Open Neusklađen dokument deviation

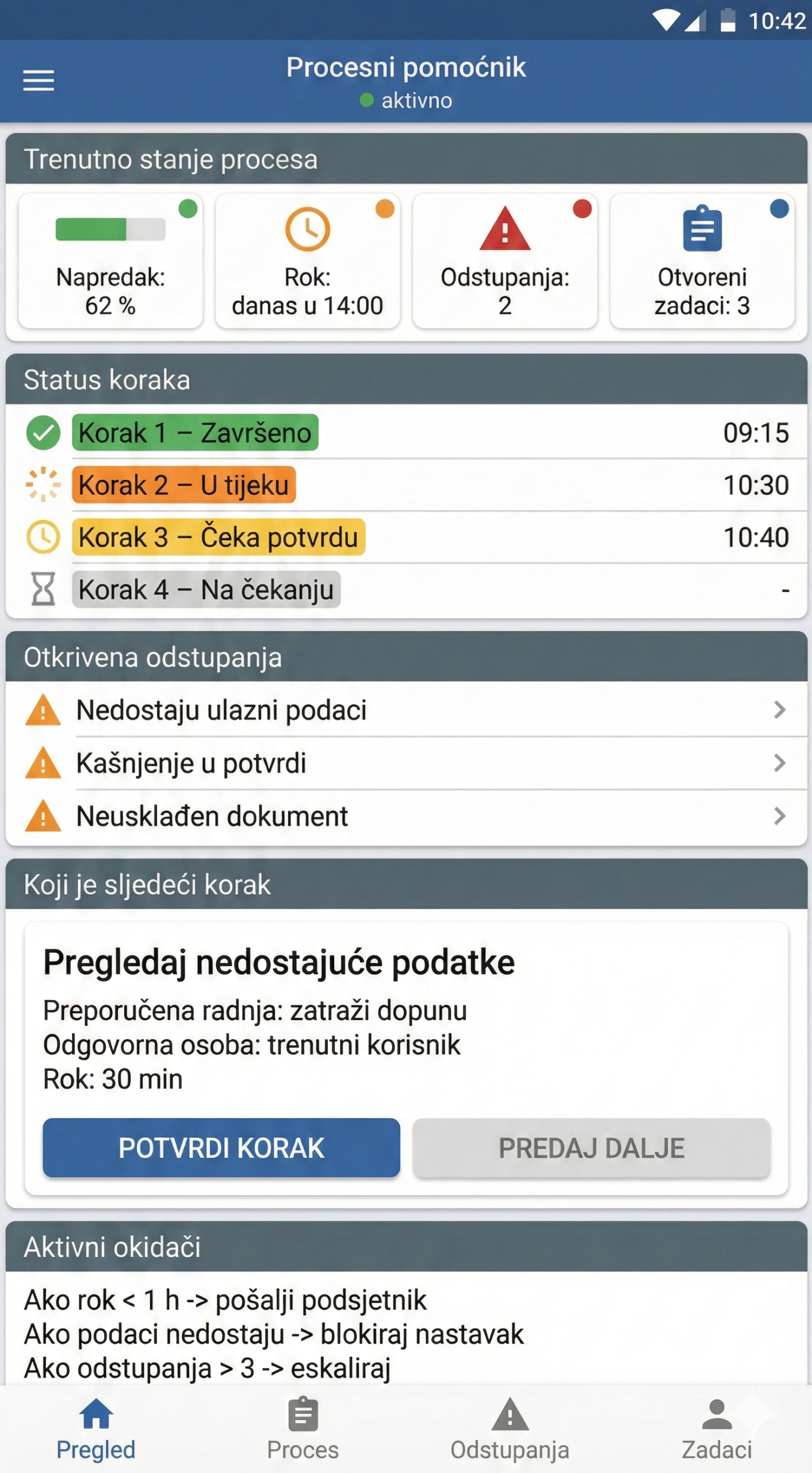click(405, 816)
